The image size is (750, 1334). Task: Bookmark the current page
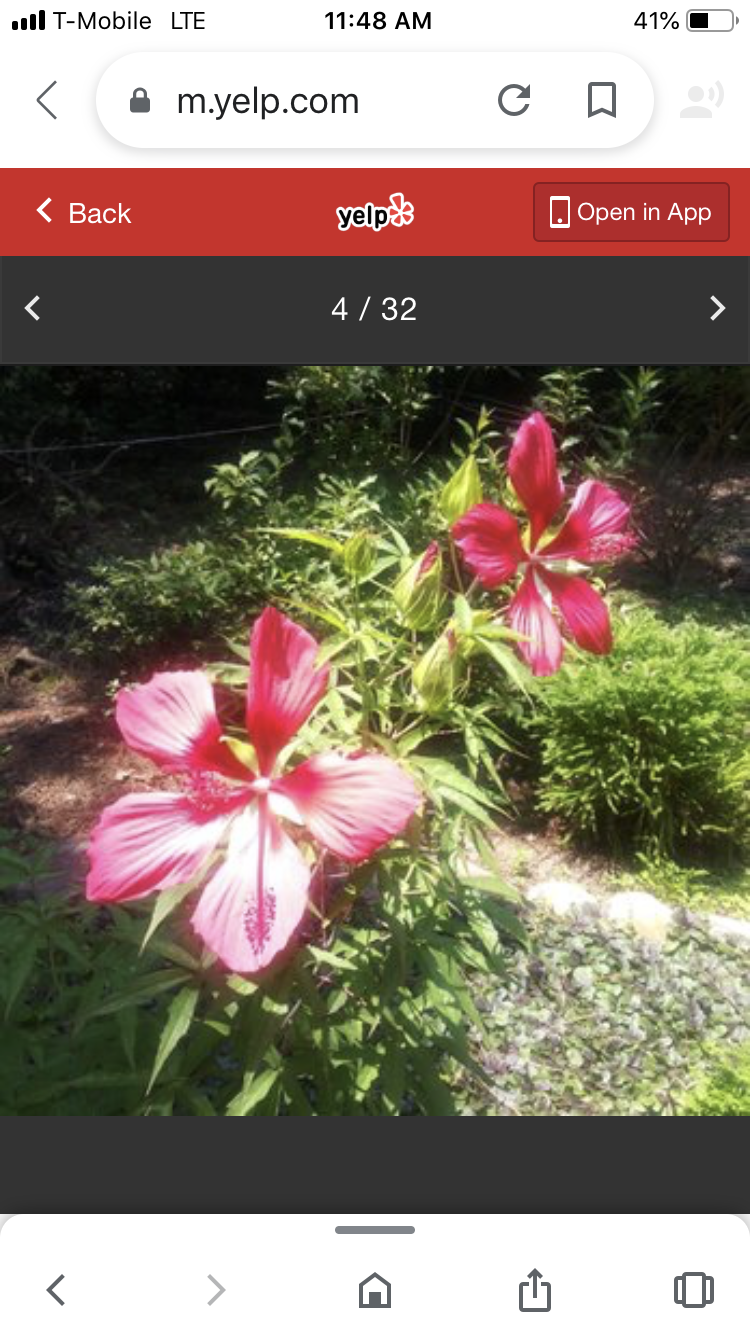pyautogui.click(x=600, y=100)
